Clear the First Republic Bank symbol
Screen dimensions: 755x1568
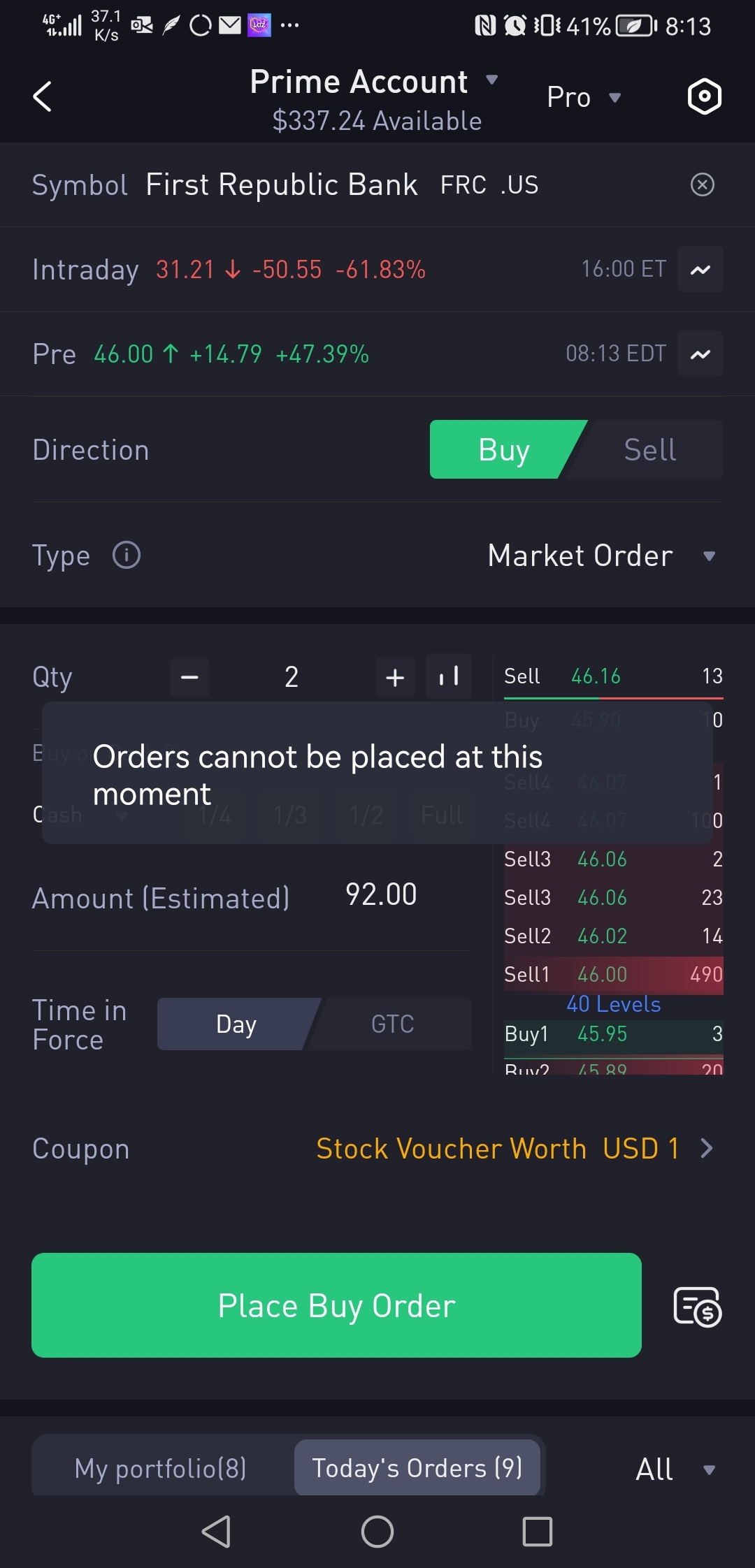coord(702,184)
